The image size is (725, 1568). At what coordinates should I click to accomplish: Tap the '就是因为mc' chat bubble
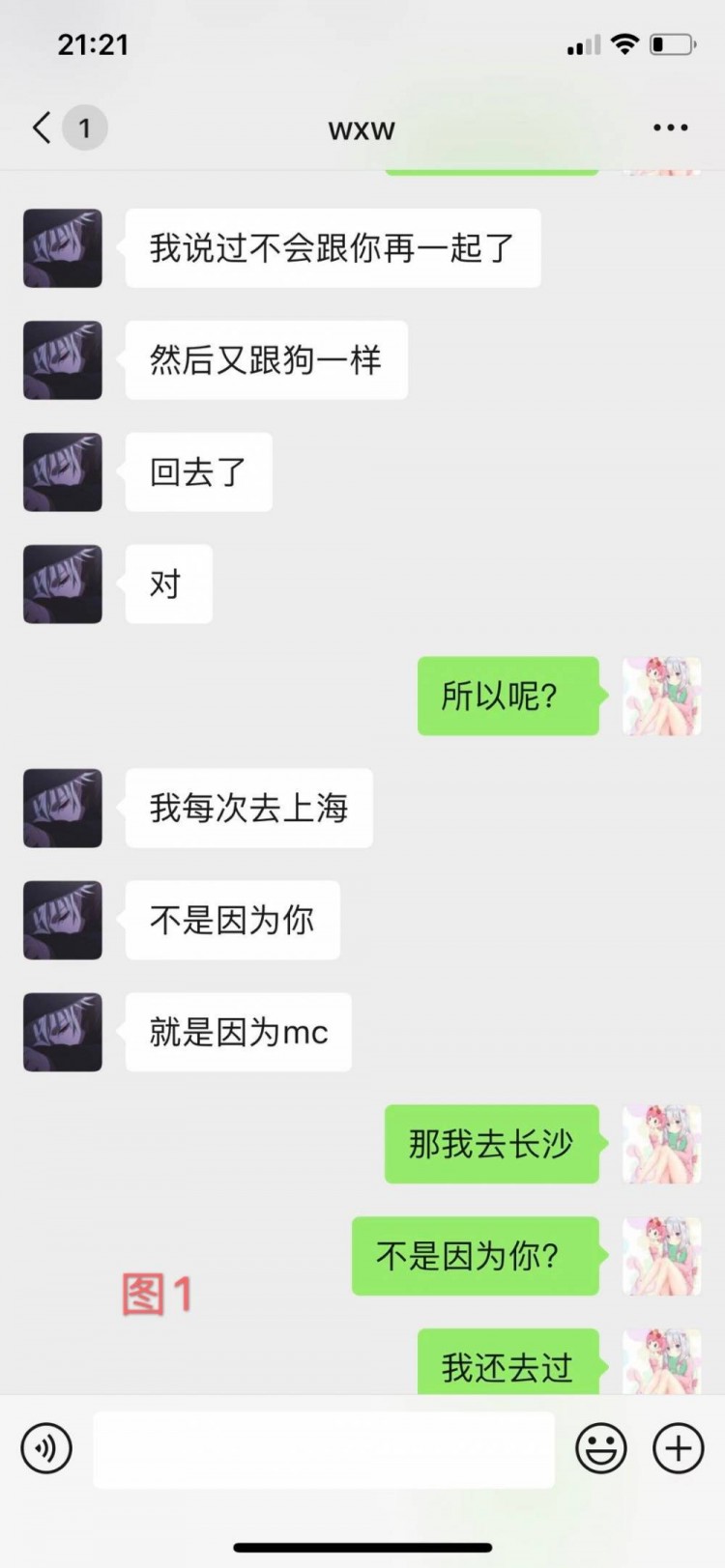238,1033
